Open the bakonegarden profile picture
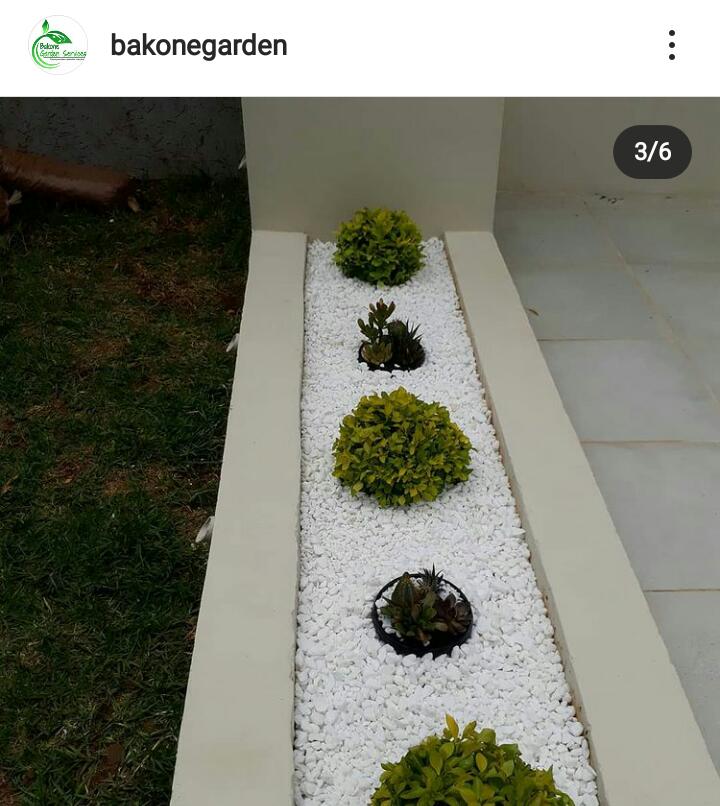This screenshot has height=806, width=720. (58, 45)
